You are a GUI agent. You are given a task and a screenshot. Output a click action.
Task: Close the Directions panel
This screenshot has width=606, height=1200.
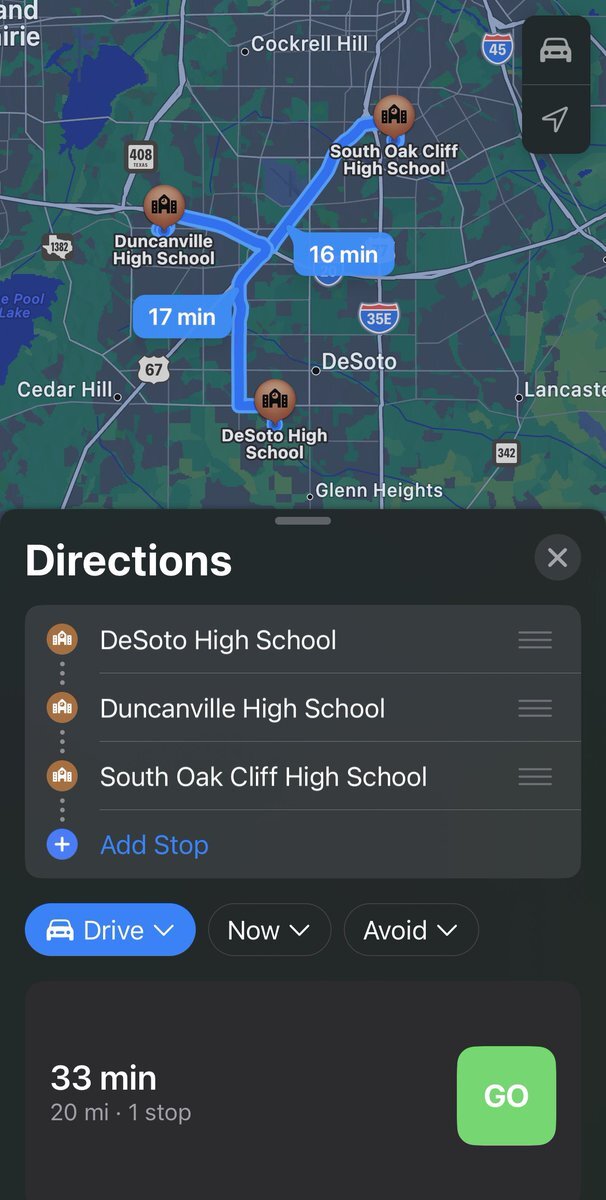(557, 558)
